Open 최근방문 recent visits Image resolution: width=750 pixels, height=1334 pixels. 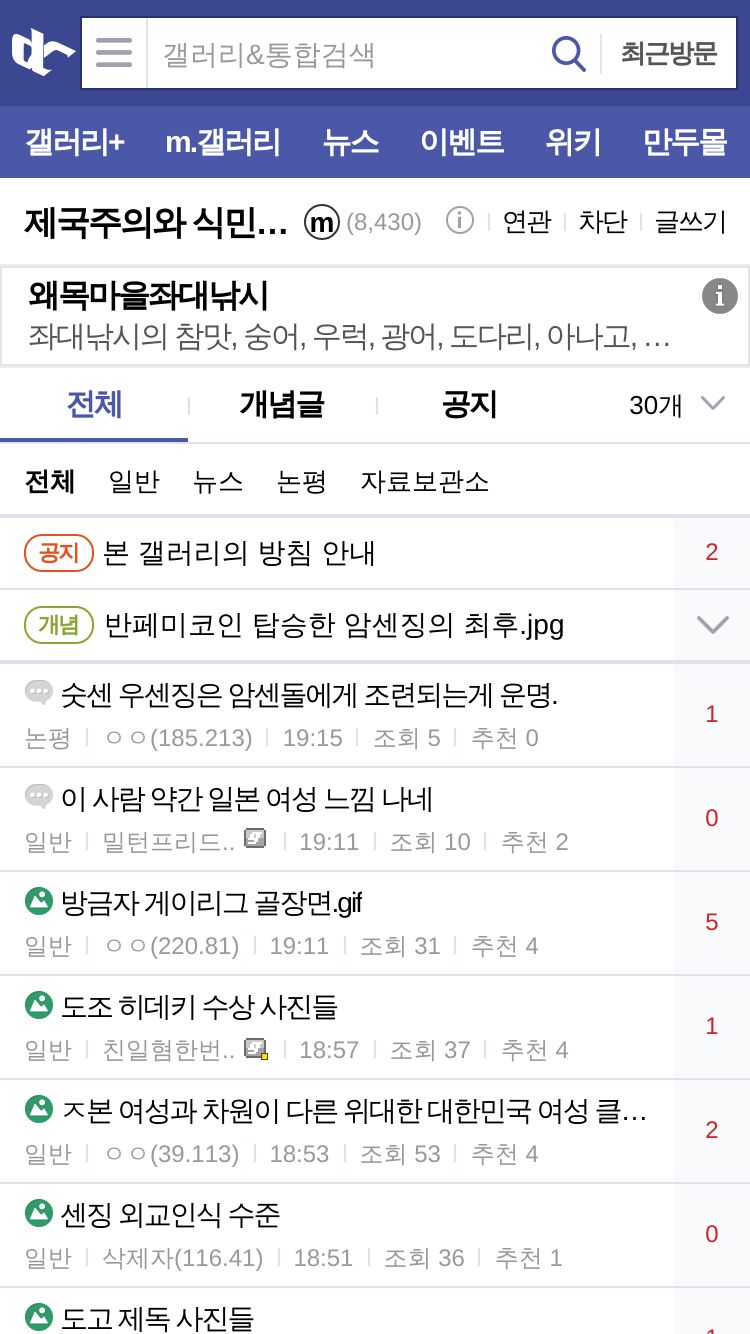click(668, 53)
